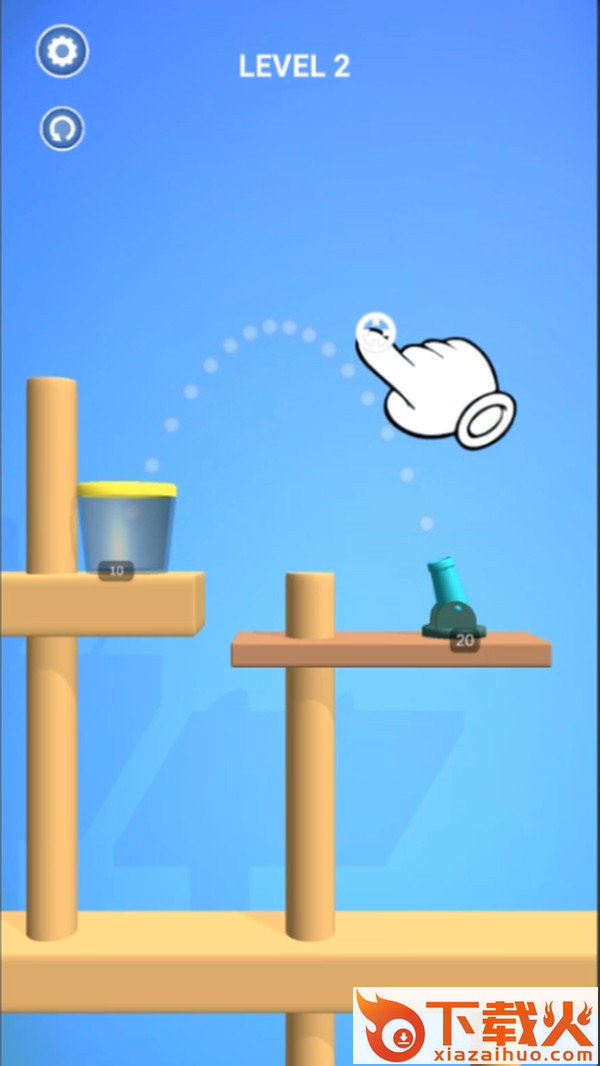The height and width of the screenshot is (1066, 600).
Task: Restart the level with the reset icon
Action: [x=62, y=129]
